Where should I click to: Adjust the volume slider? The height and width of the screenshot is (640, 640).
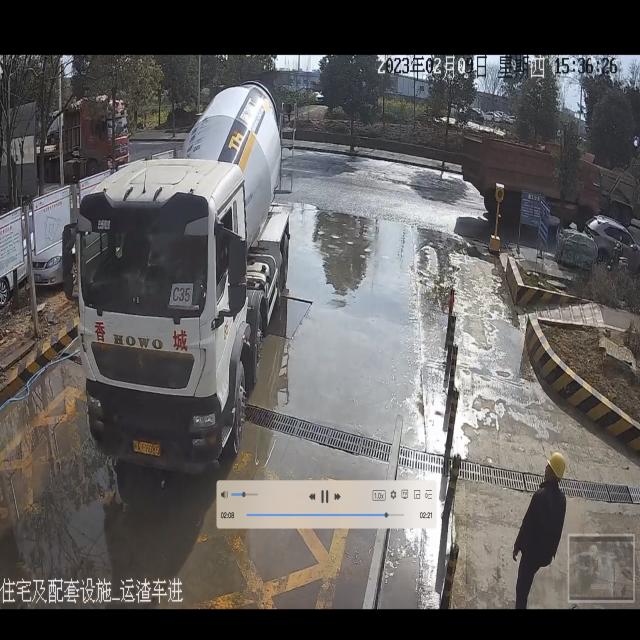(243, 494)
